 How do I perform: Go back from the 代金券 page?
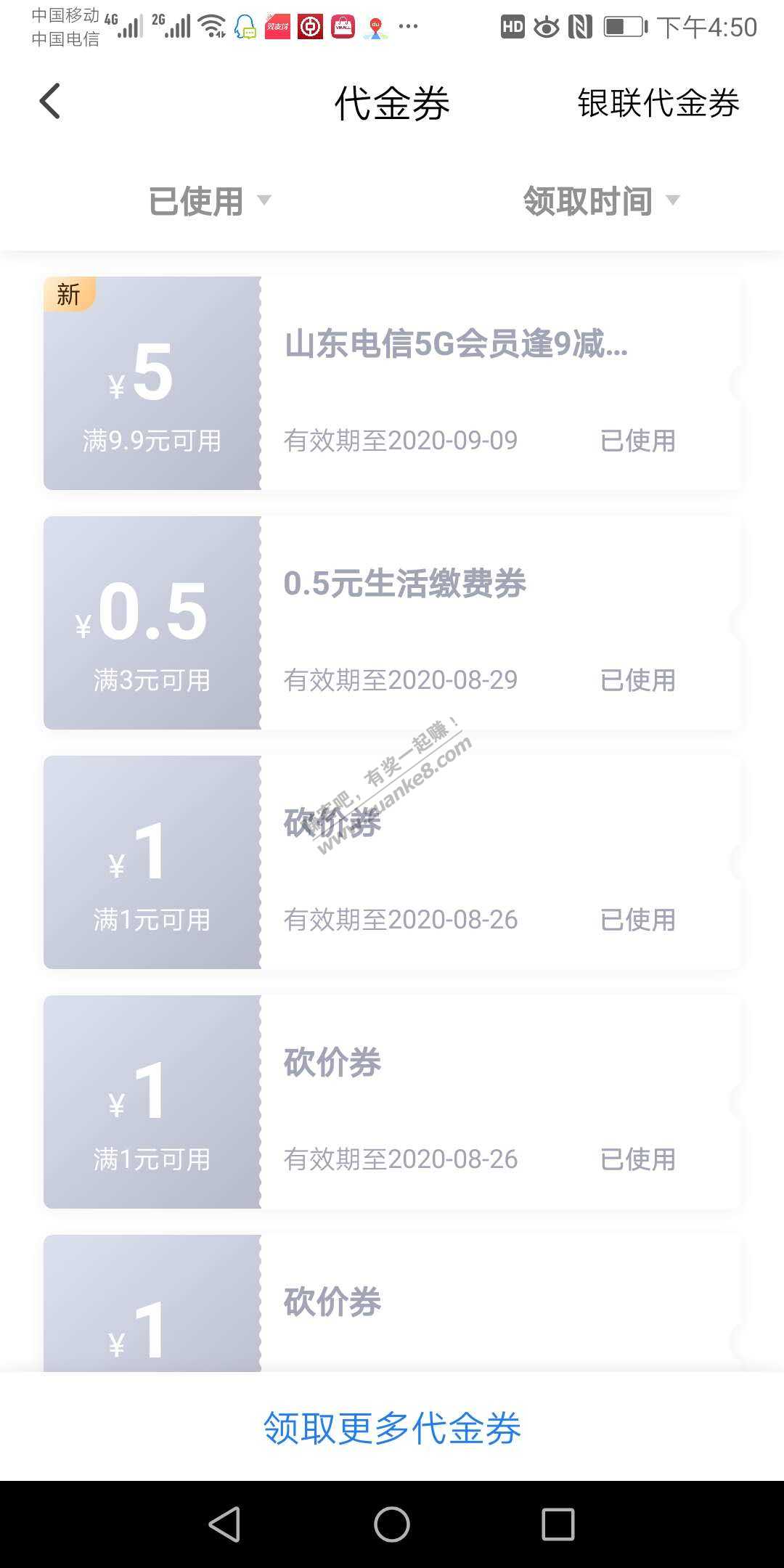click(49, 102)
